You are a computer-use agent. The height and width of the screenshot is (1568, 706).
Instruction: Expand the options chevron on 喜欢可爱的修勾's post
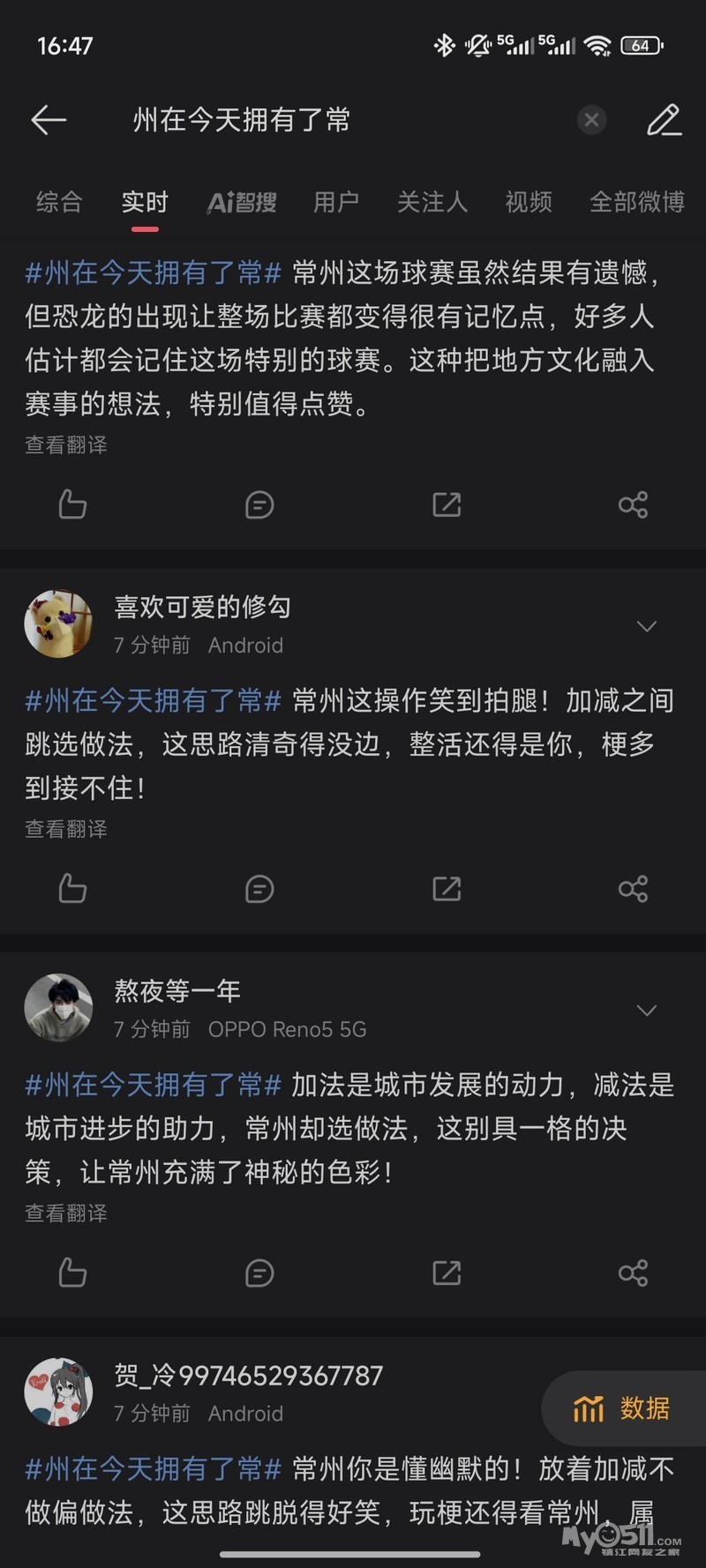pyautogui.click(x=647, y=626)
